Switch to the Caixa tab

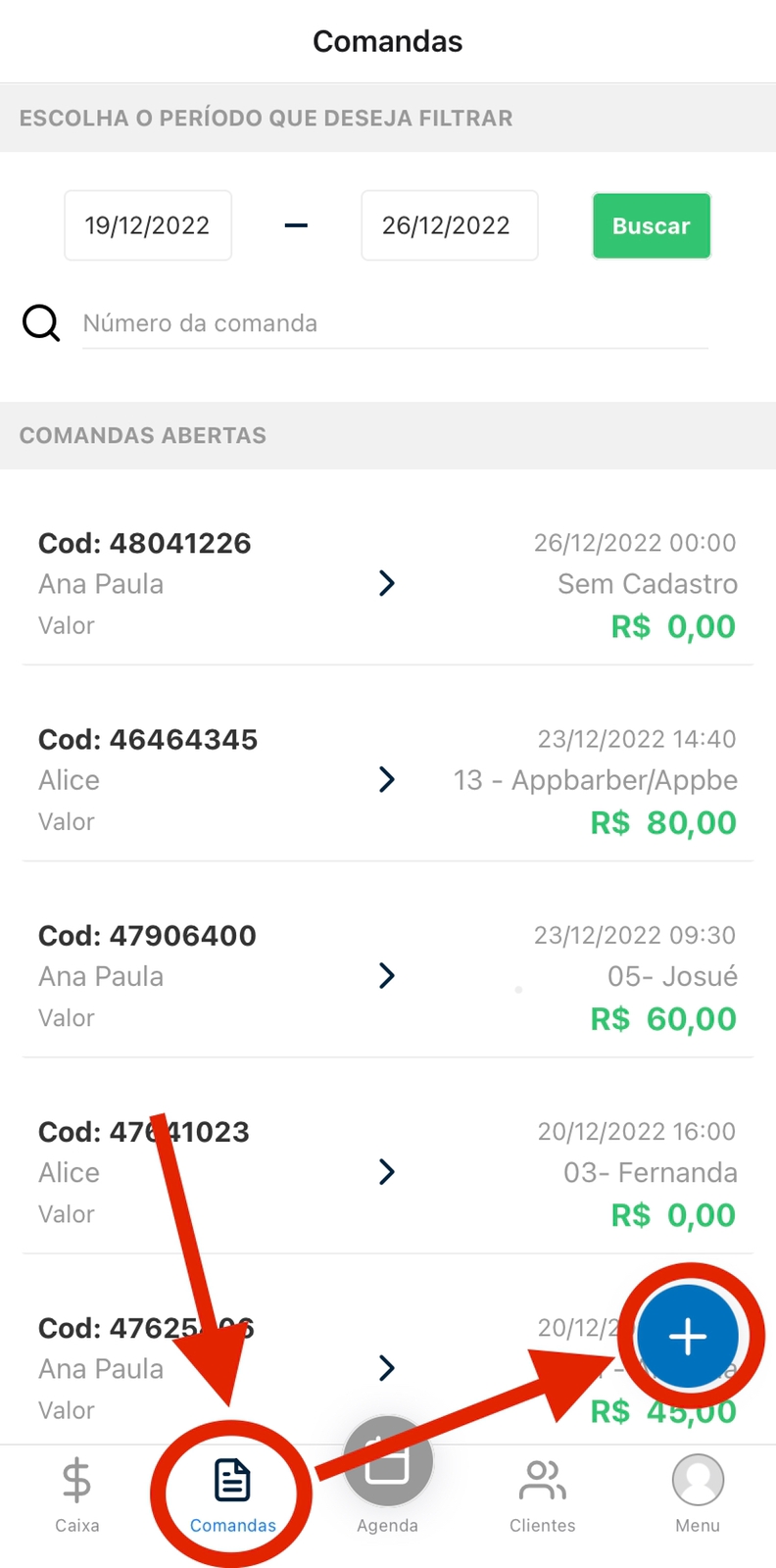click(x=76, y=1494)
